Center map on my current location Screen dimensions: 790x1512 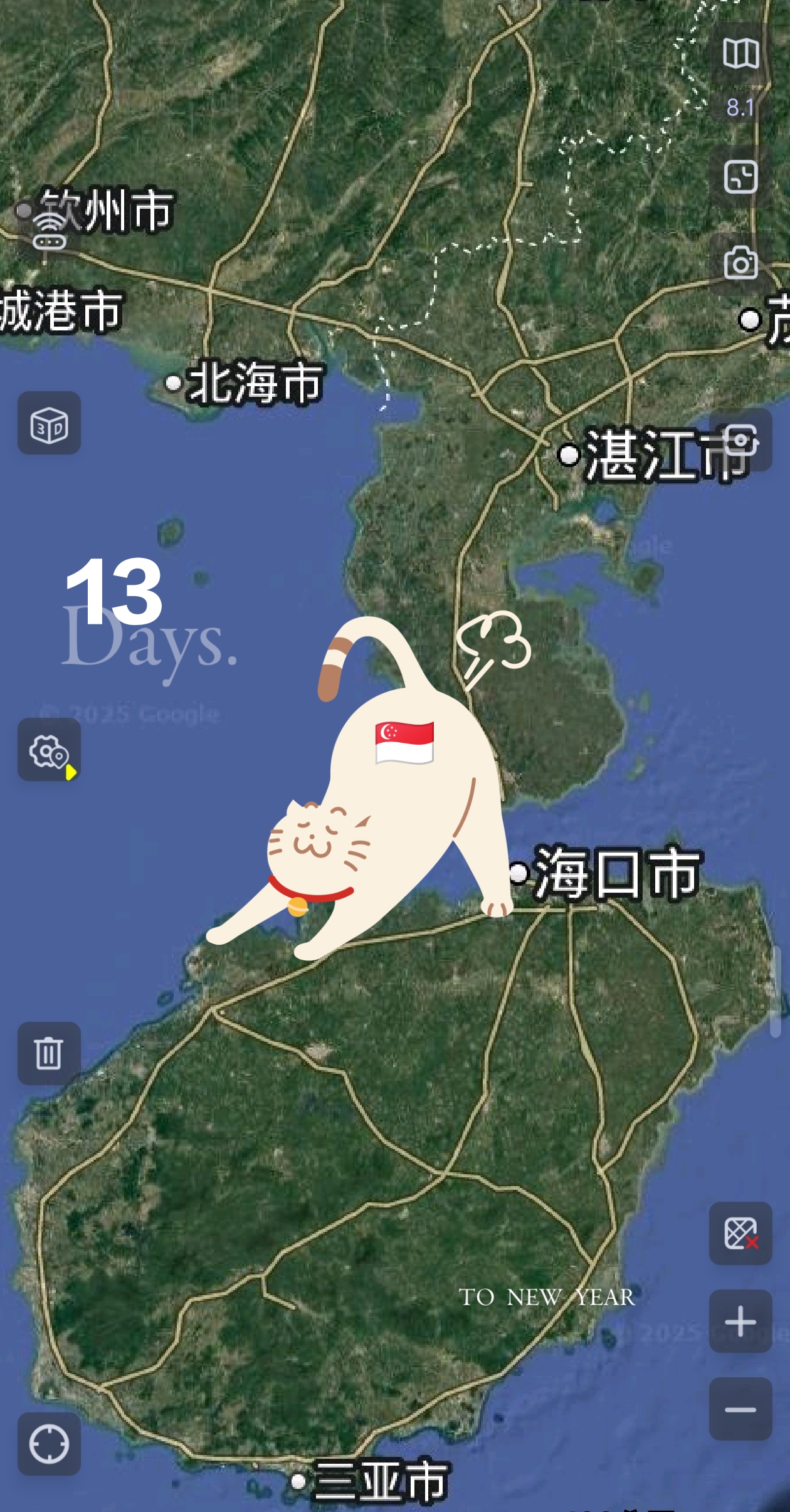click(49, 1444)
